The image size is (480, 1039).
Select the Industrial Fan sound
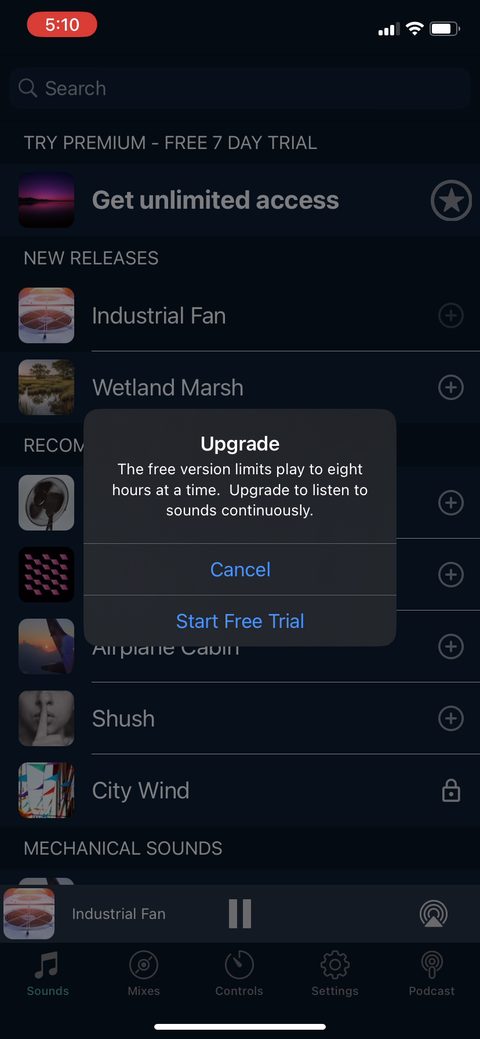coord(240,315)
